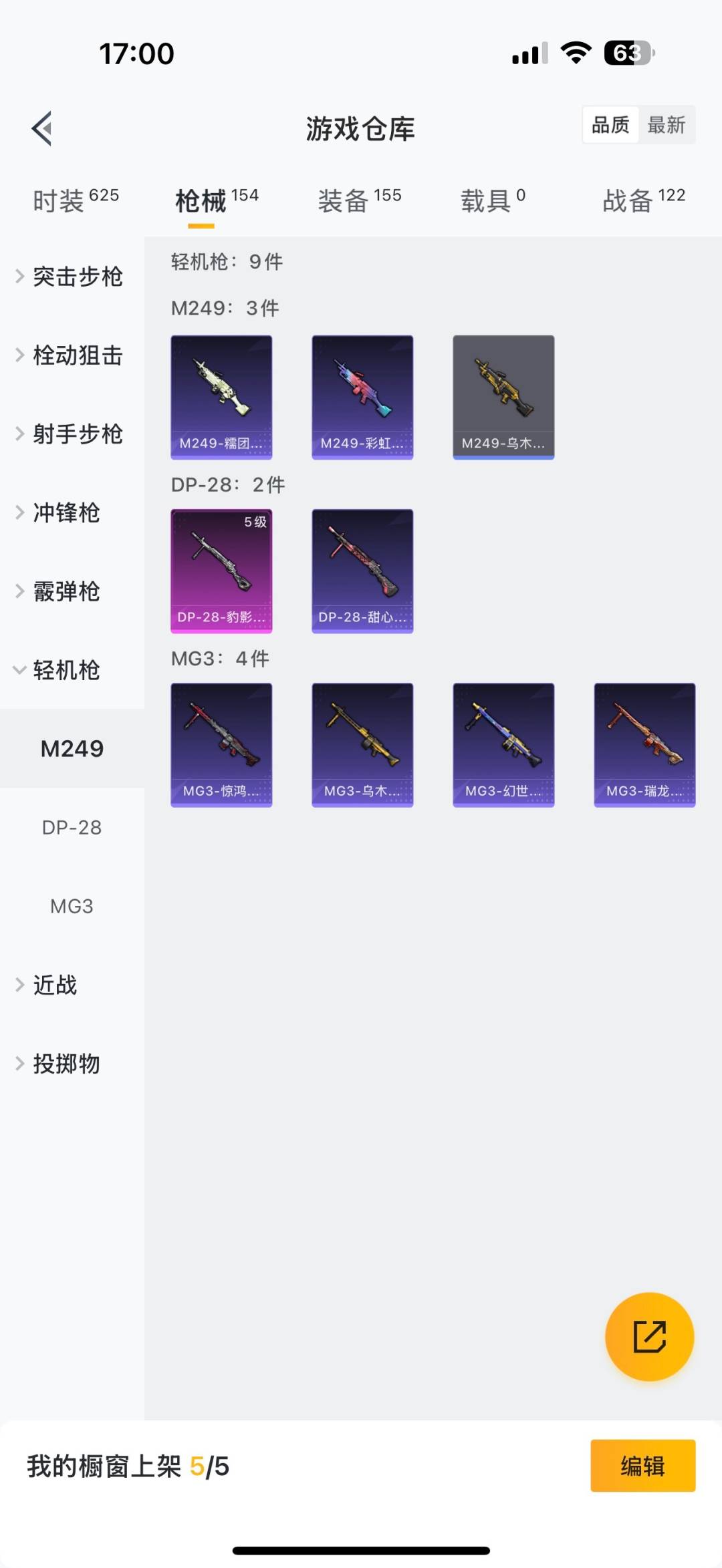Tap 编辑 to edit showcase
722x1568 pixels.
click(642, 1466)
